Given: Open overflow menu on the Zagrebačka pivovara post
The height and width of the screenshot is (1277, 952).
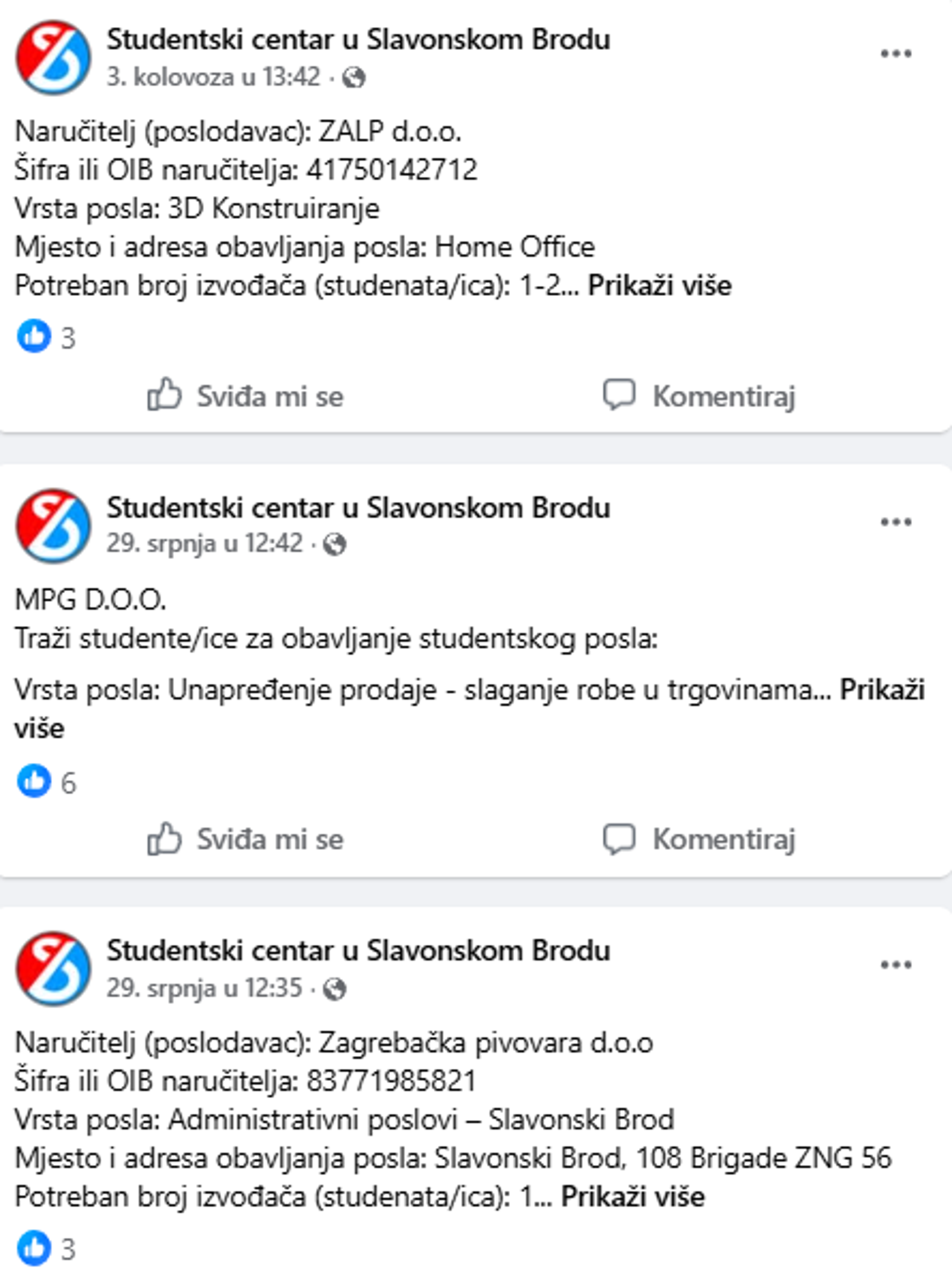Looking at the screenshot, I should point(895,965).
